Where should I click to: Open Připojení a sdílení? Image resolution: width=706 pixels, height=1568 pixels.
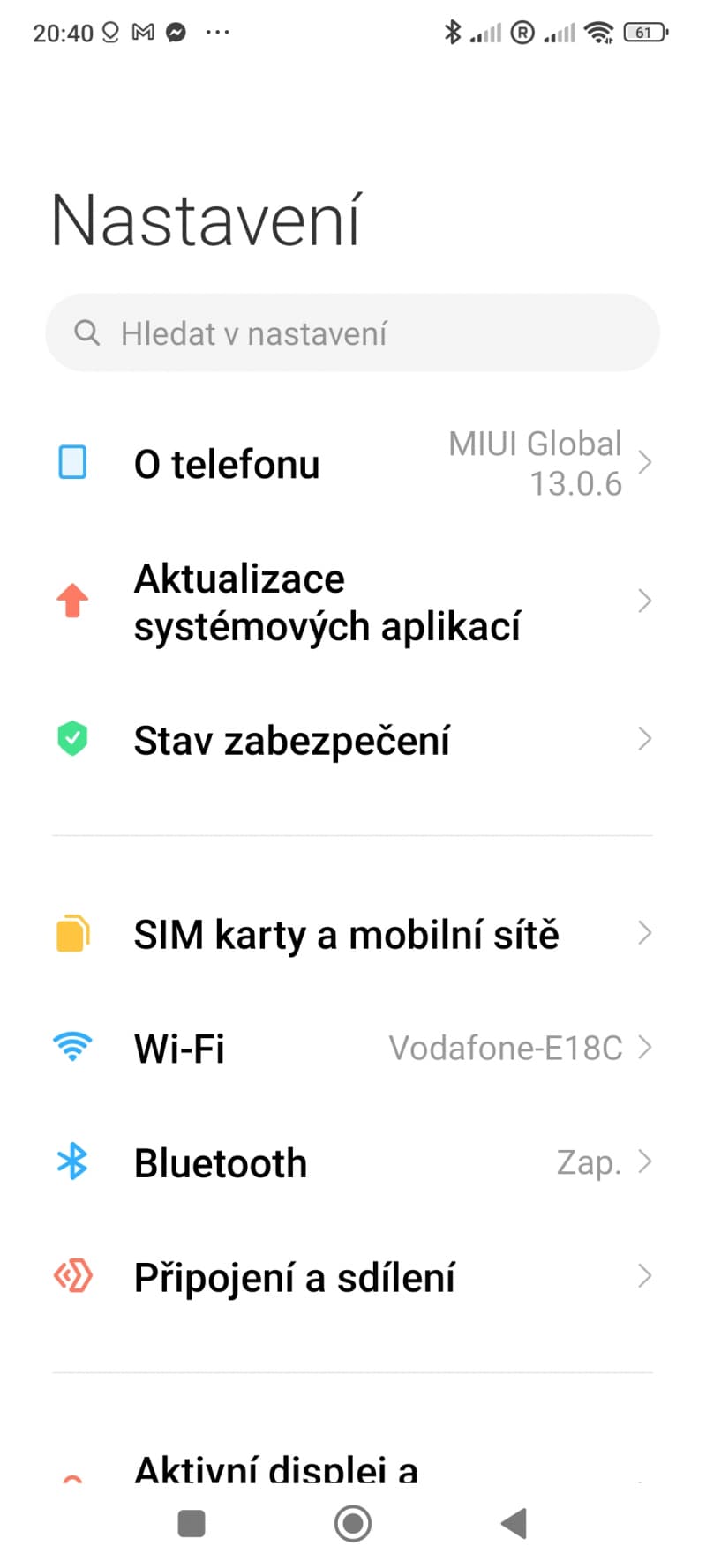(x=352, y=1276)
